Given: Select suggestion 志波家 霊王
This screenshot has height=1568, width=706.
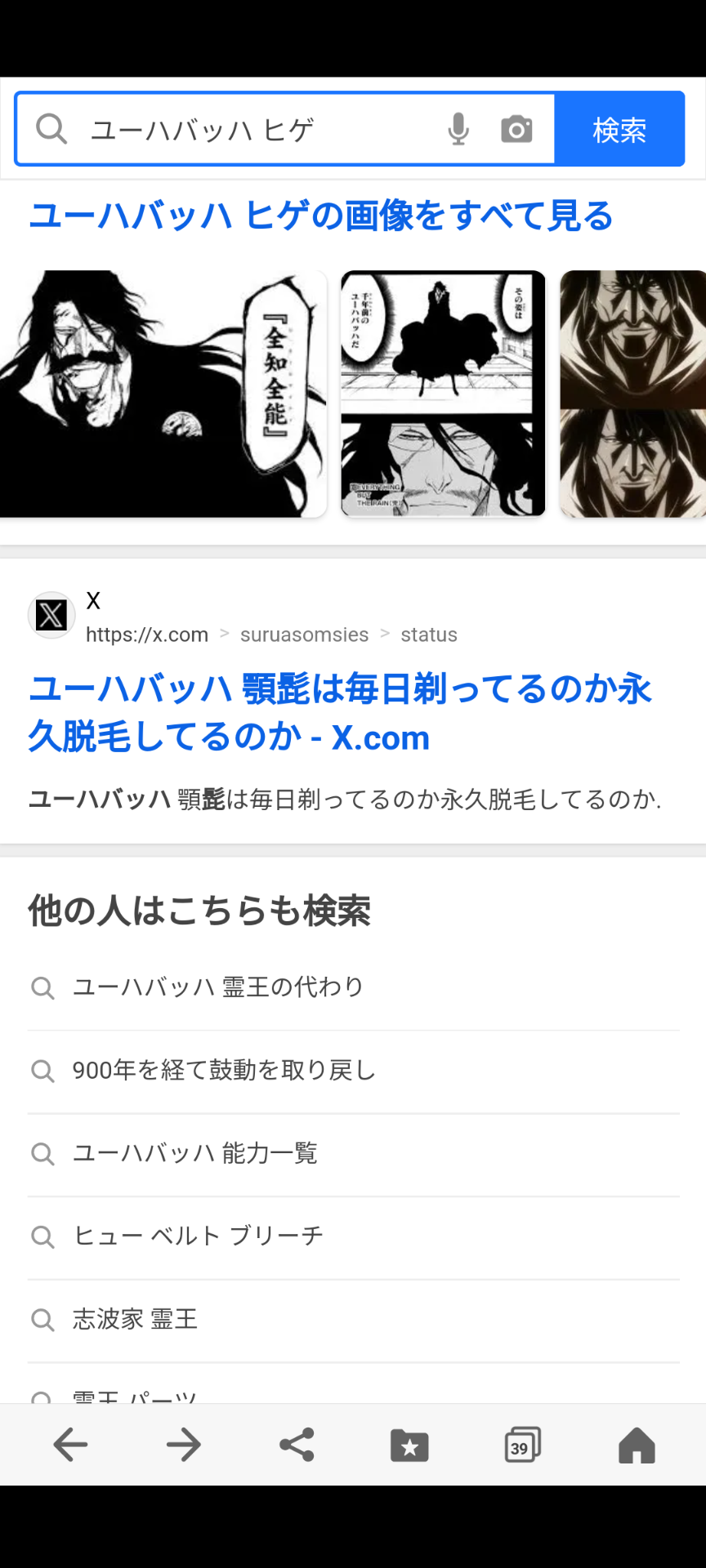Looking at the screenshot, I should tap(353, 1320).
